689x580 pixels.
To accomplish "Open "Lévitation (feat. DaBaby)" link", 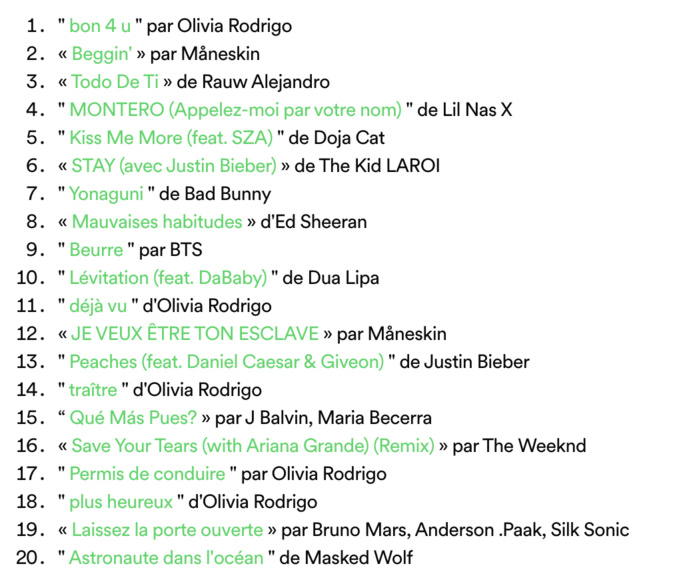I will [x=168, y=277].
